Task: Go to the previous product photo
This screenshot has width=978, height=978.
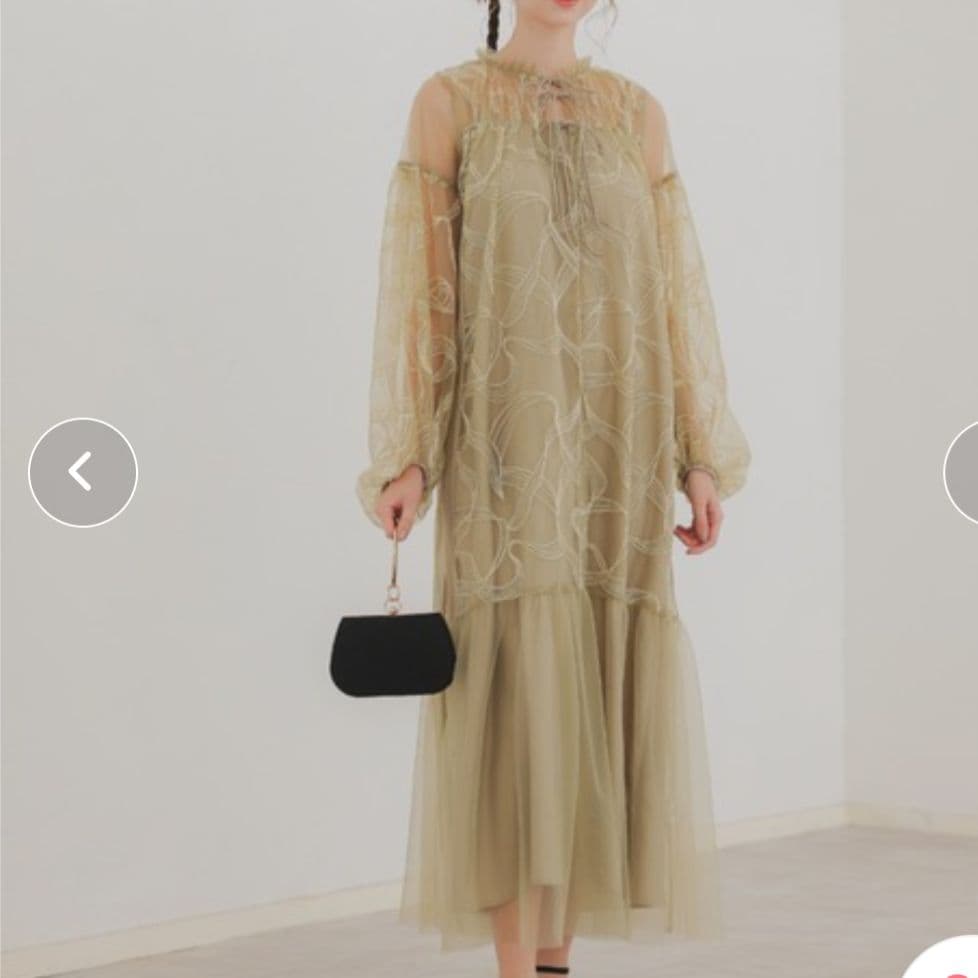Action: tap(82, 473)
